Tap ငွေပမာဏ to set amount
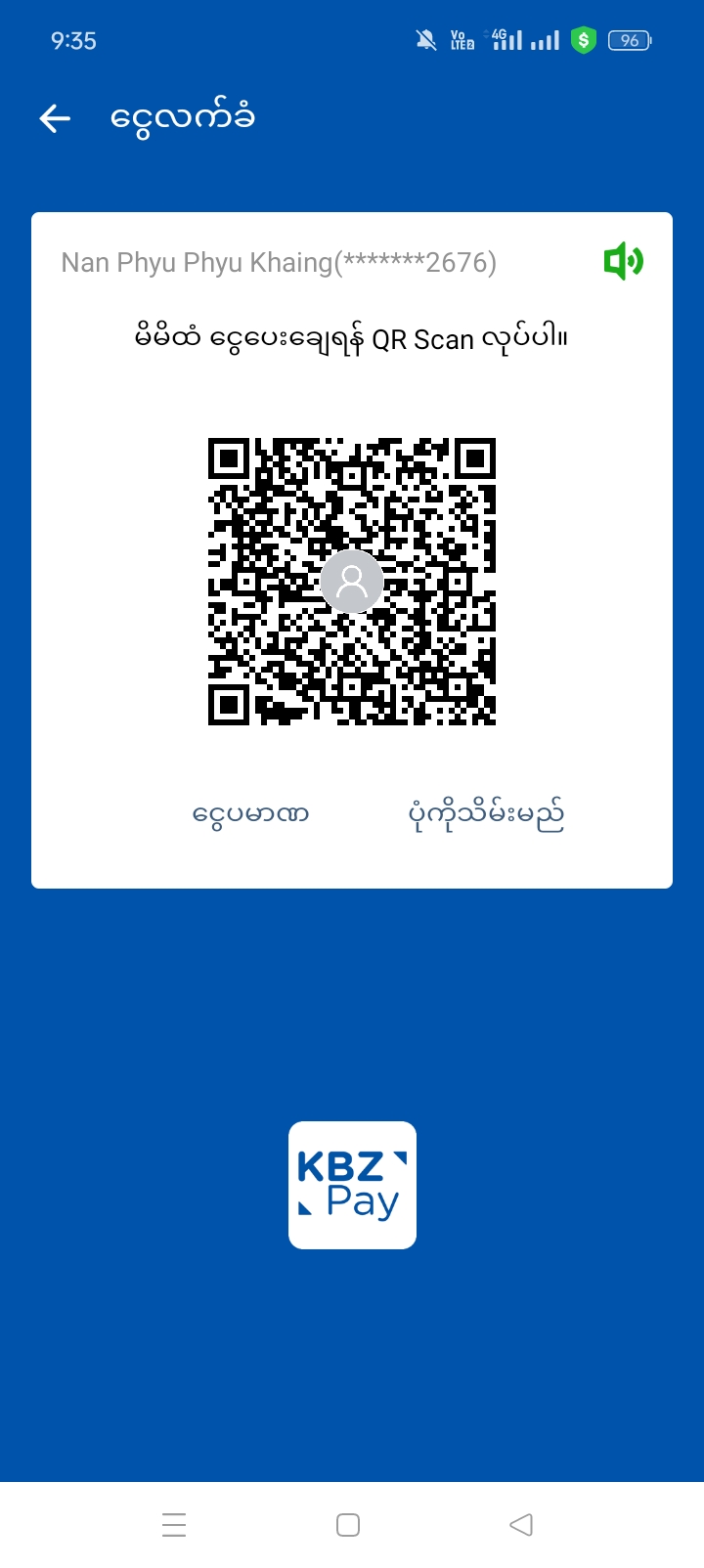 (251, 813)
